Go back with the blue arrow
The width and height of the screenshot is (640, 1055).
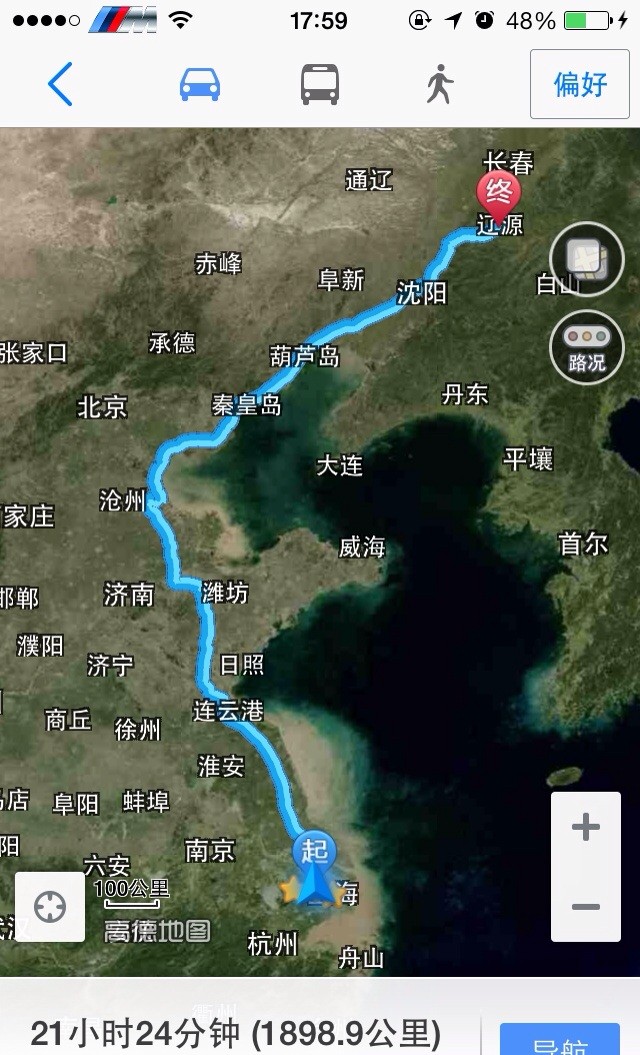(61, 84)
